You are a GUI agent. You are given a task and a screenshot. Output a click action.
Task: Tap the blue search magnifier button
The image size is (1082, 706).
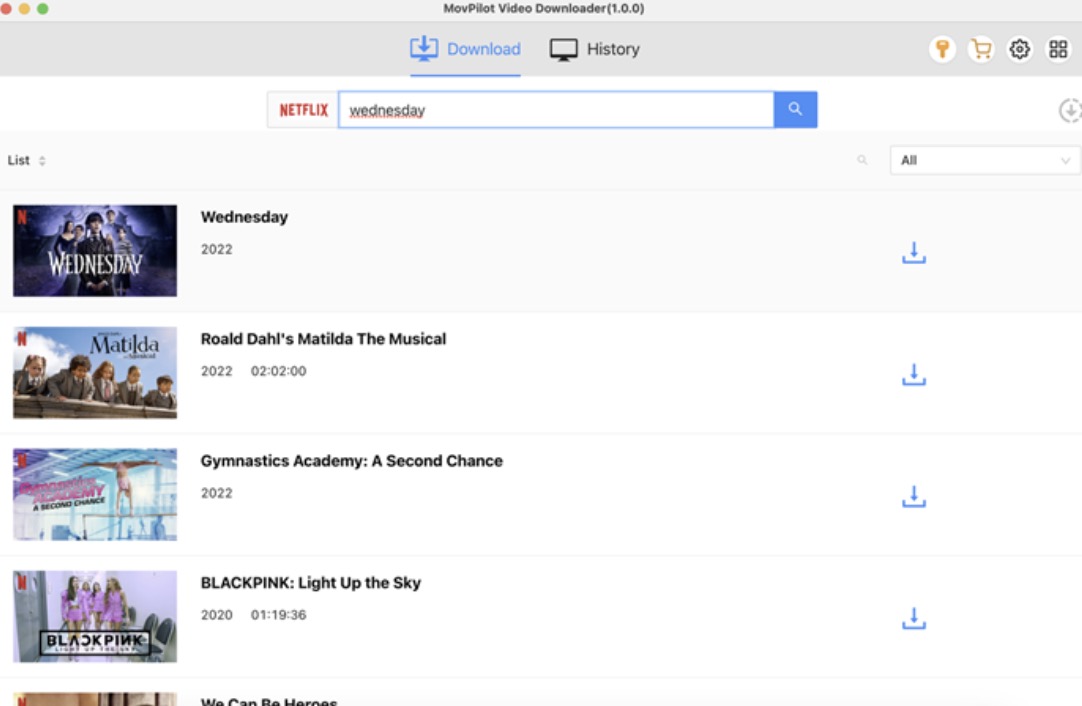pyautogui.click(x=795, y=110)
